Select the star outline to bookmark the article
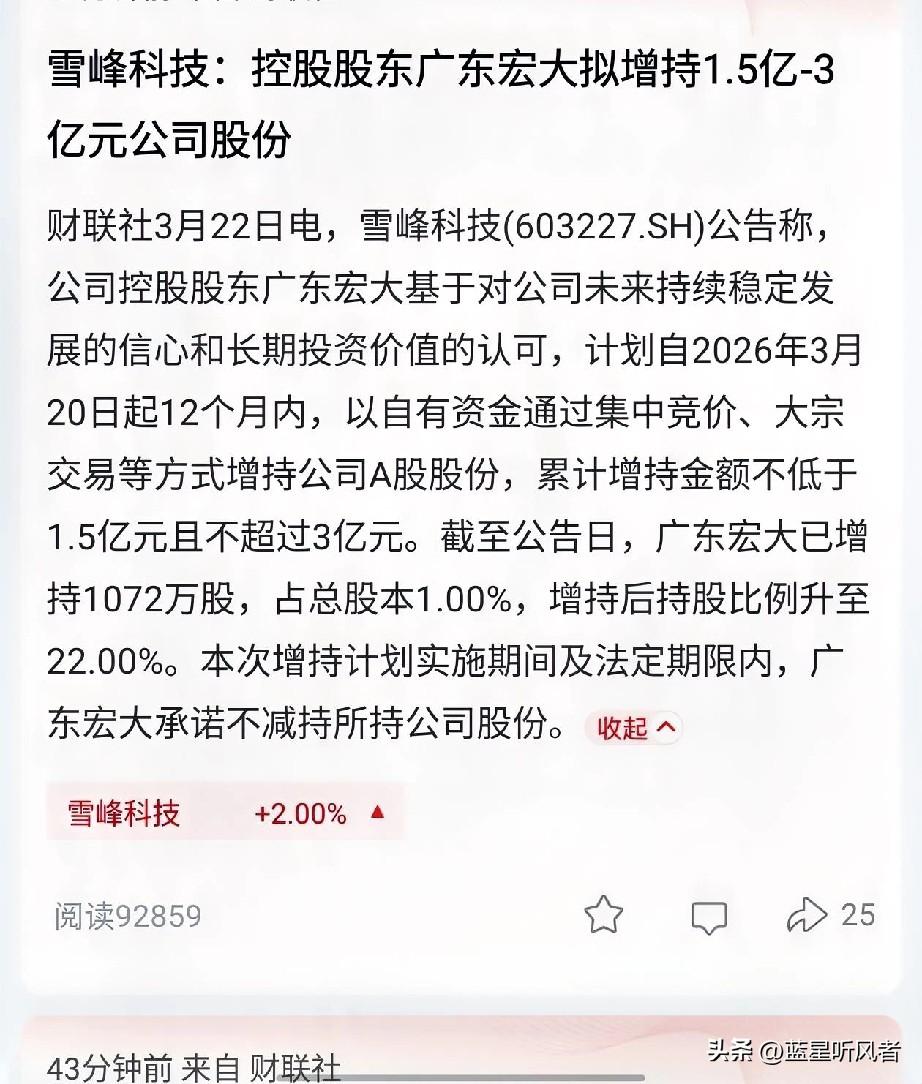The width and height of the screenshot is (922, 1084). point(606,913)
